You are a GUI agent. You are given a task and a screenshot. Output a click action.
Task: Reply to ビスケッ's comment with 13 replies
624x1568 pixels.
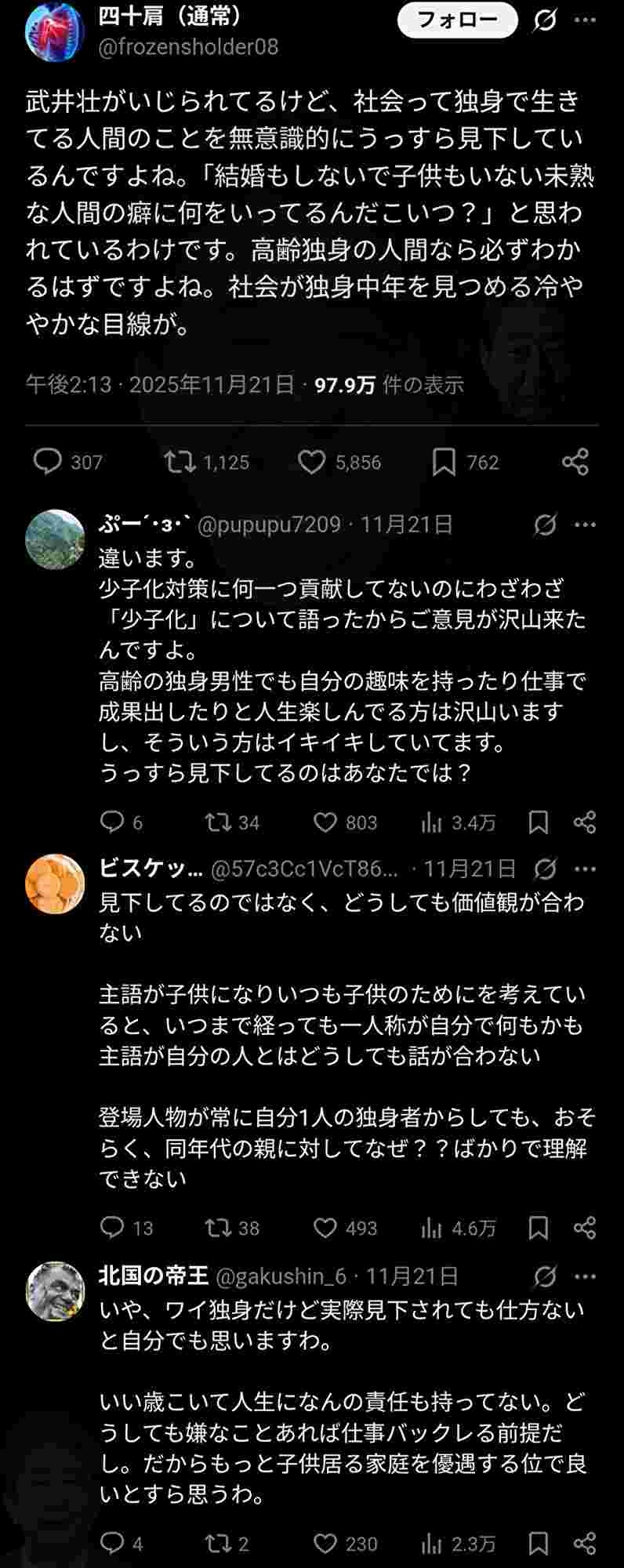(x=113, y=1227)
